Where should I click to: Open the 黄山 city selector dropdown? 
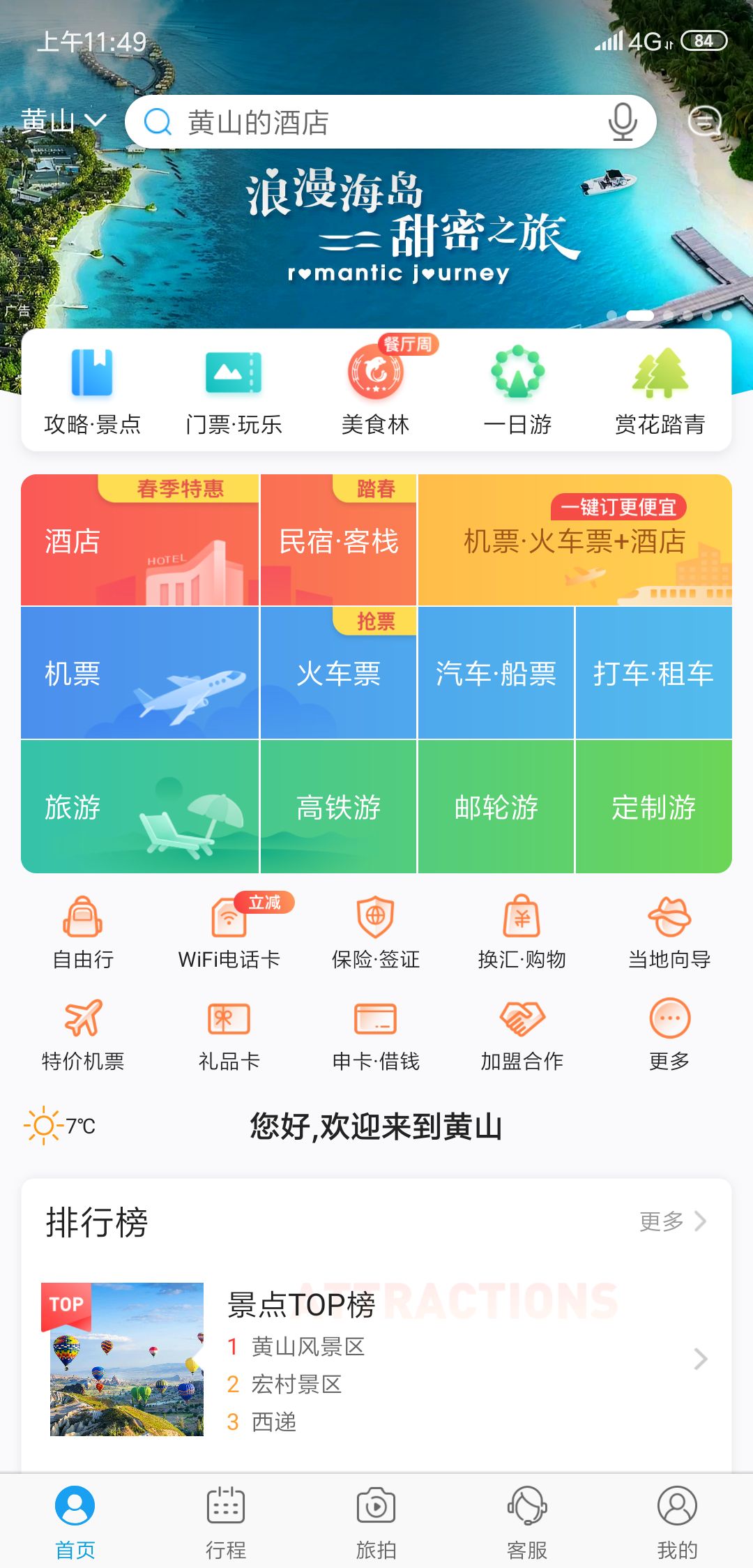tap(63, 121)
